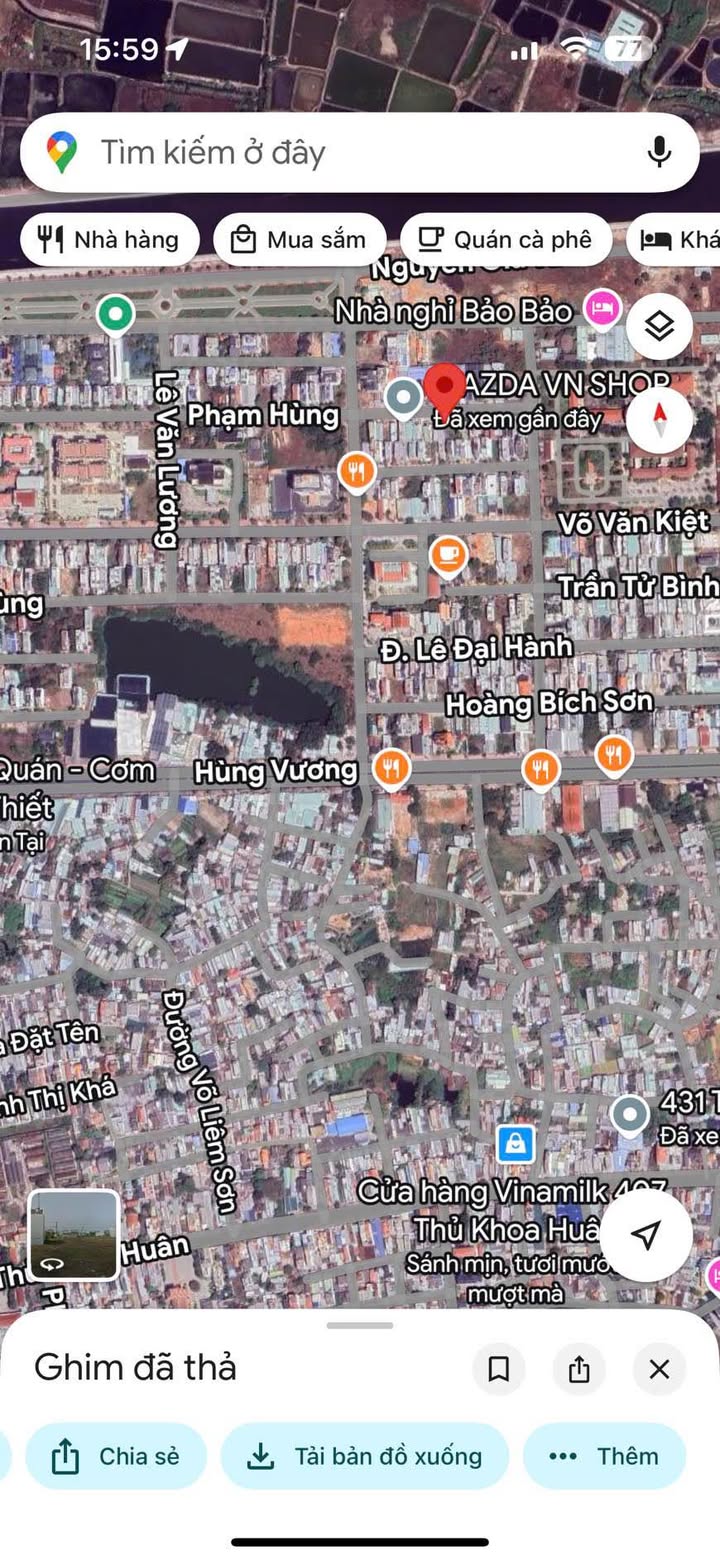The width and height of the screenshot is (720, 1560).
Task: Open the Street View thumbnail
Action: click(x=73, y=1235)
